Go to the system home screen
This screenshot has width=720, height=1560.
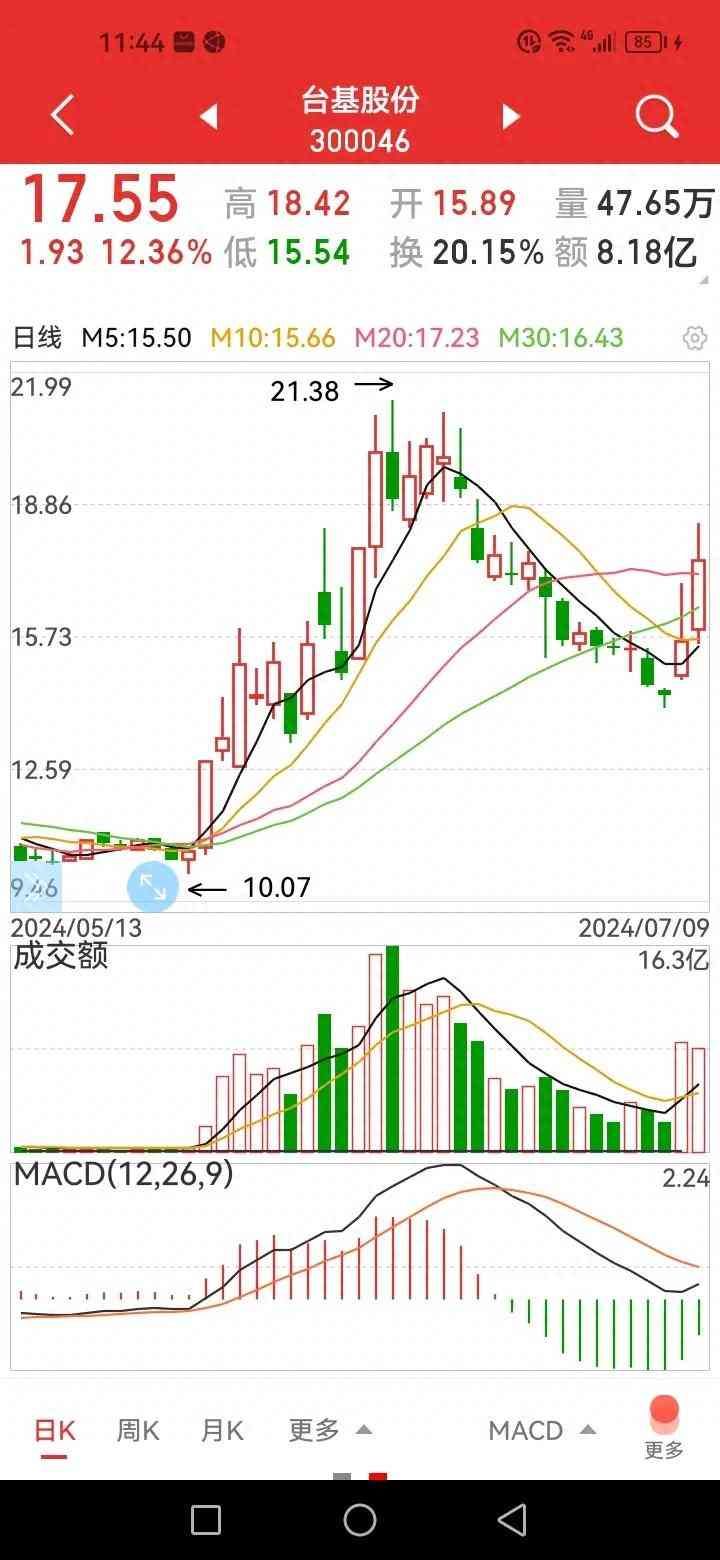coord(360,1520)
